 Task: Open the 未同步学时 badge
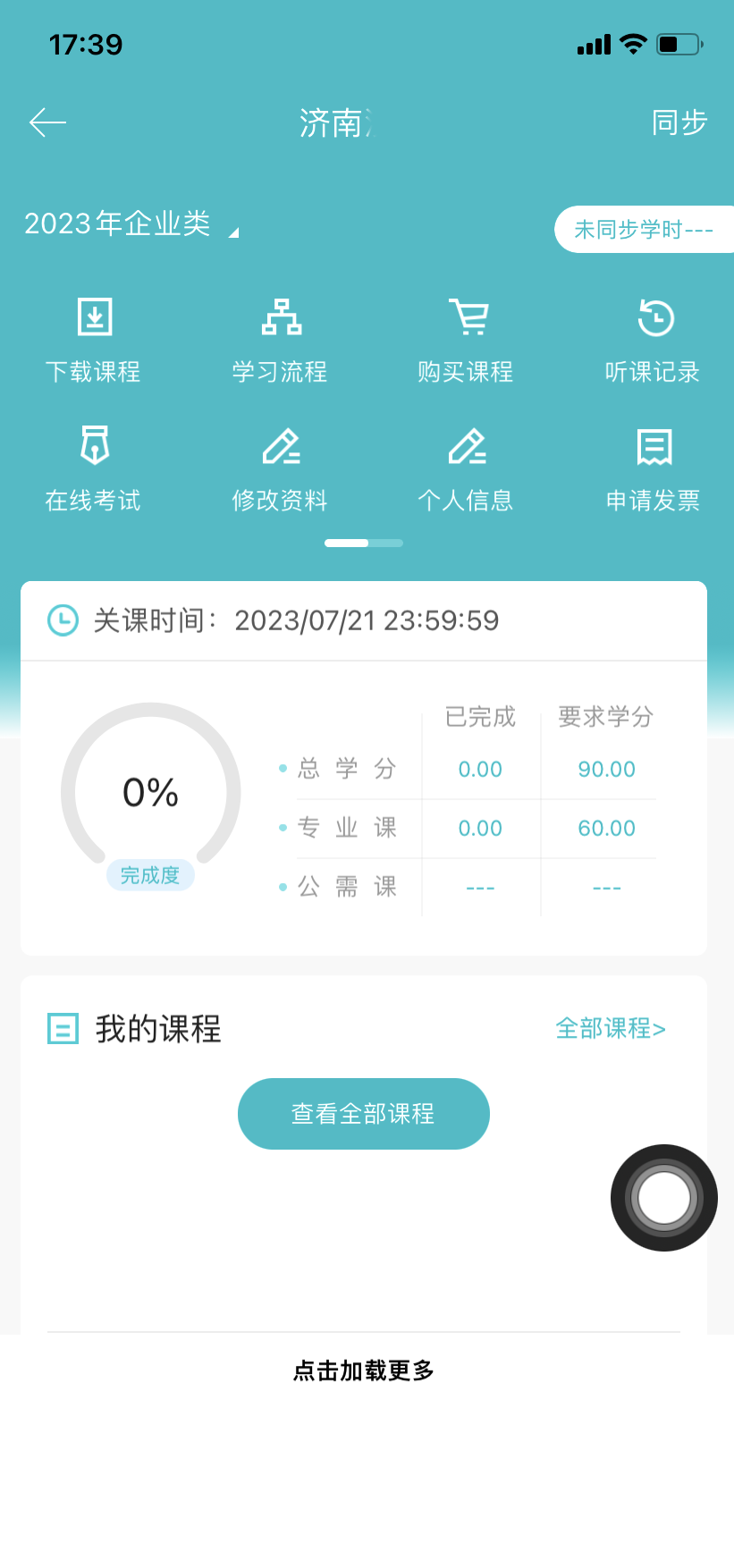(643, 230)
